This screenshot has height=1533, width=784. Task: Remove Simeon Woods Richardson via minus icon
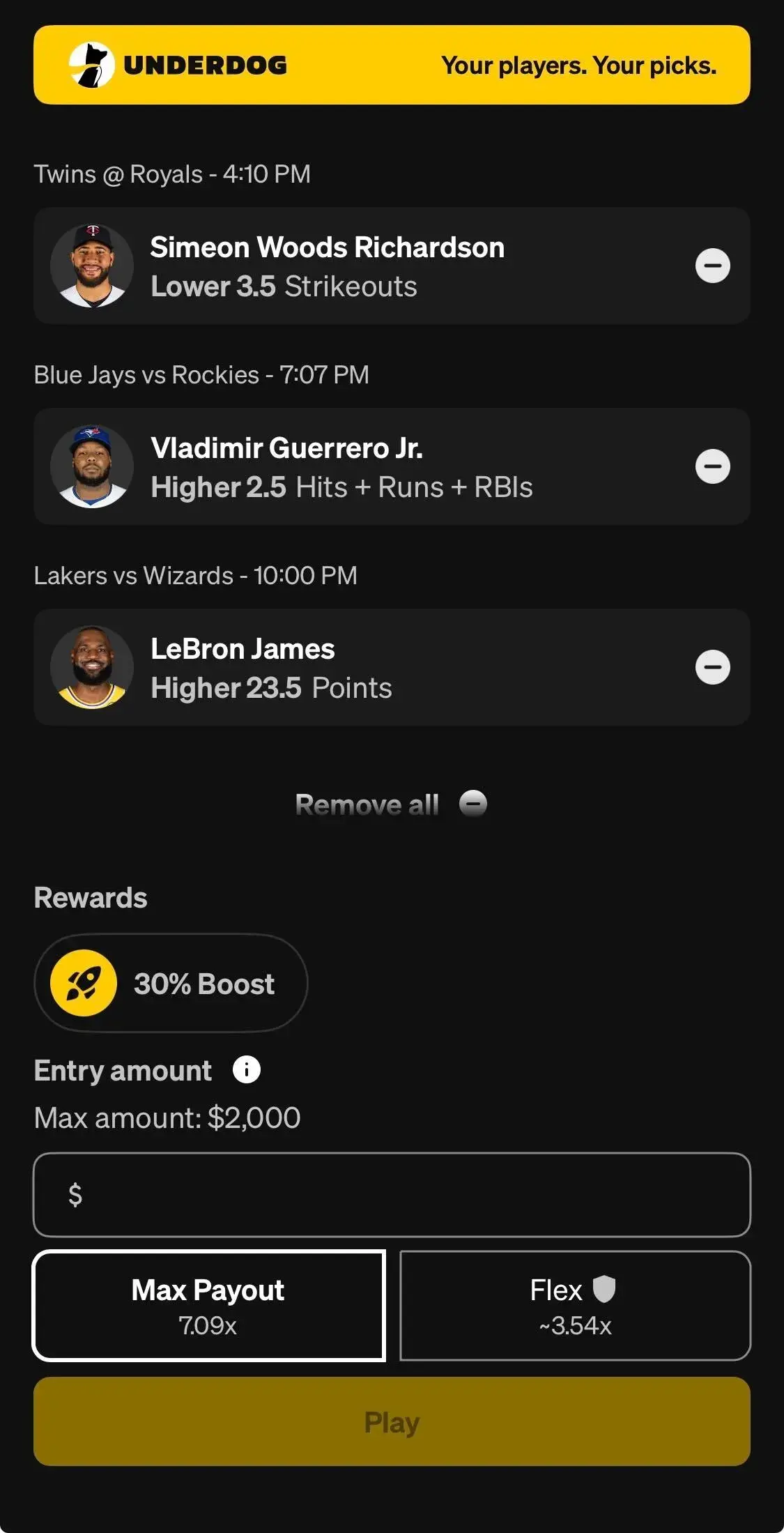click(714, 266)
